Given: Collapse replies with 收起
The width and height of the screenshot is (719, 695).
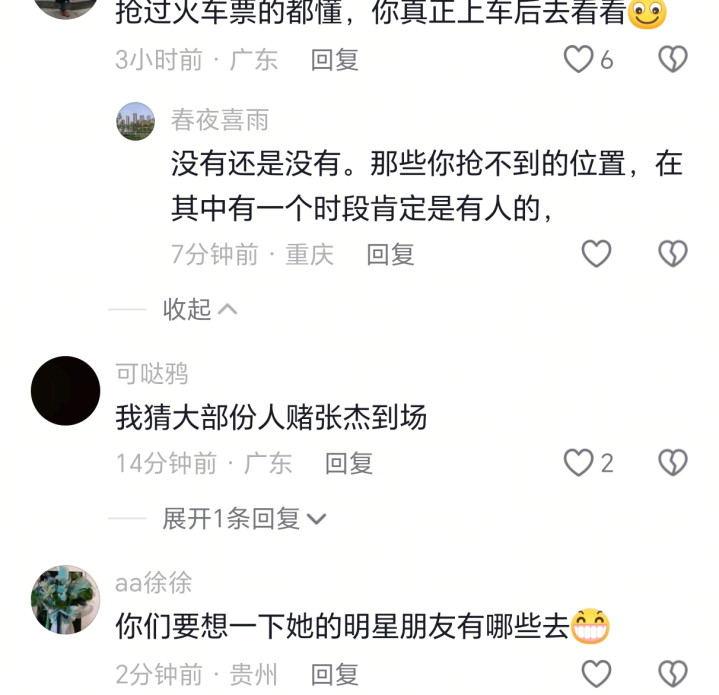Looking at the screenshot, I should (x=200, y=309).
